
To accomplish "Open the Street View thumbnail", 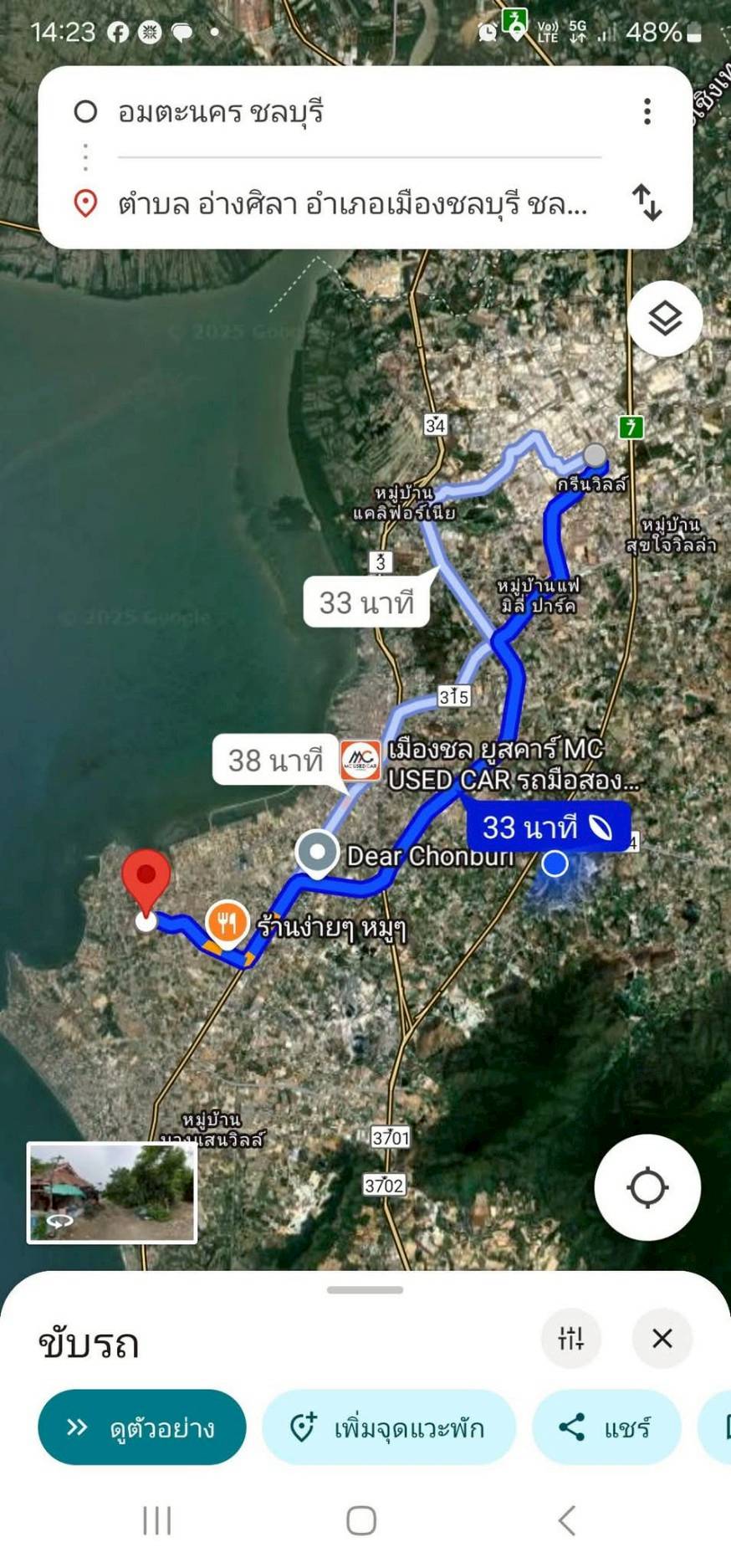I will click(x=112, y=1192).
